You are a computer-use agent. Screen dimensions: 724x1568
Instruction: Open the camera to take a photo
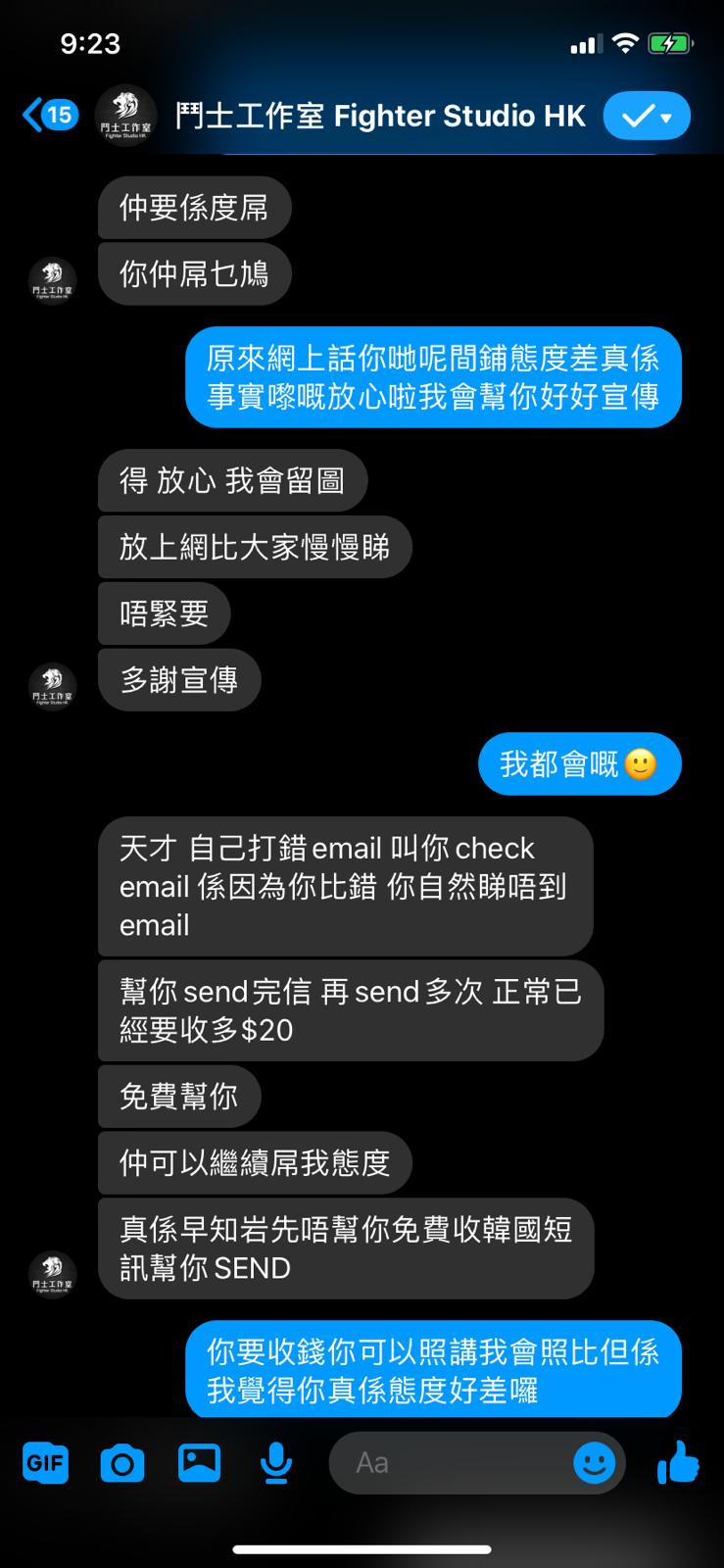click(x=122, y=1464)
